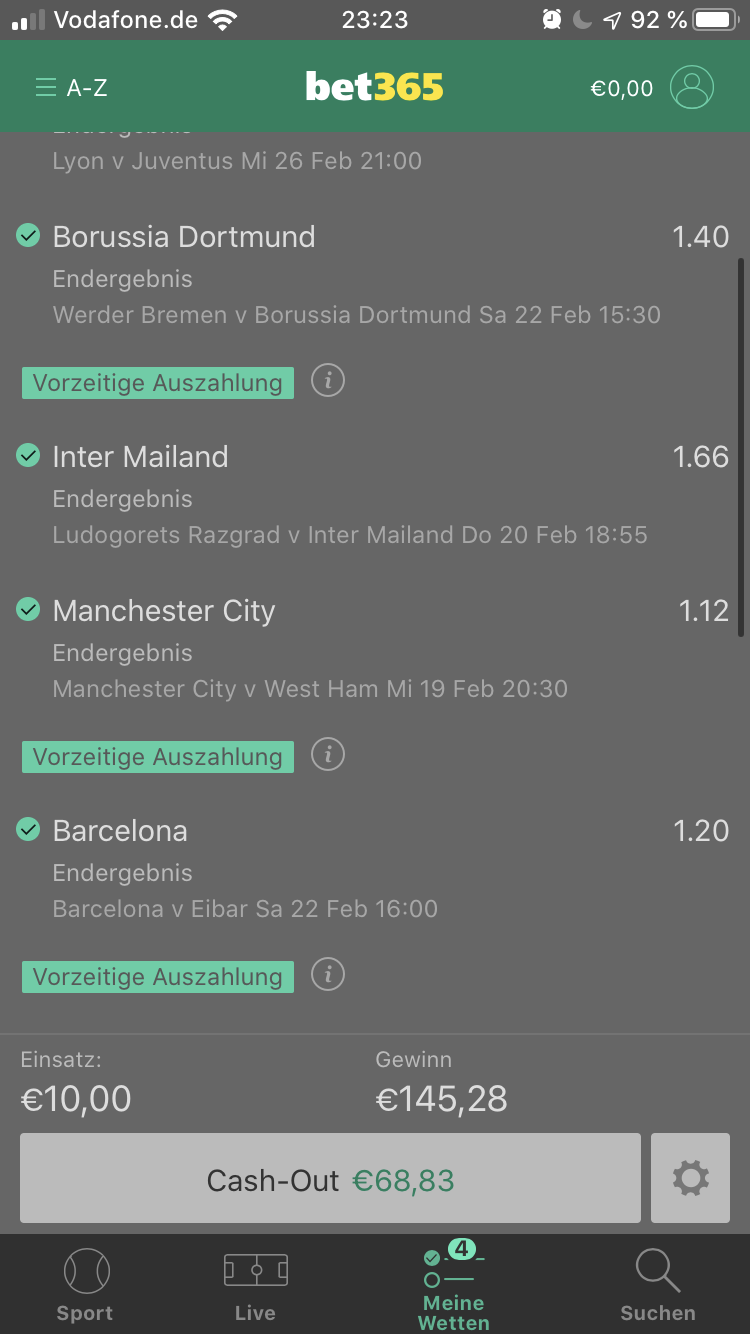Open cash-out settings gear
This screenshot has width=750, height=1334.
pyautogui.click(x=690, y=1178)
